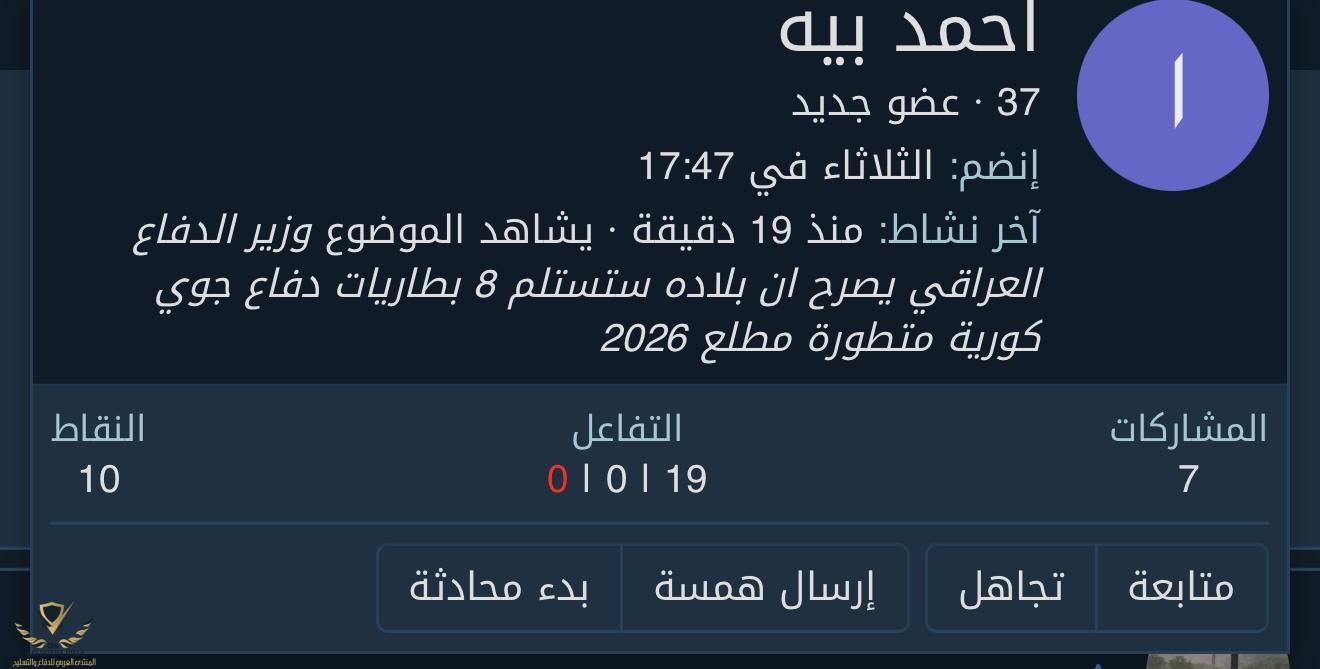Select تجاهل to ignore this member

(1011, 587)
